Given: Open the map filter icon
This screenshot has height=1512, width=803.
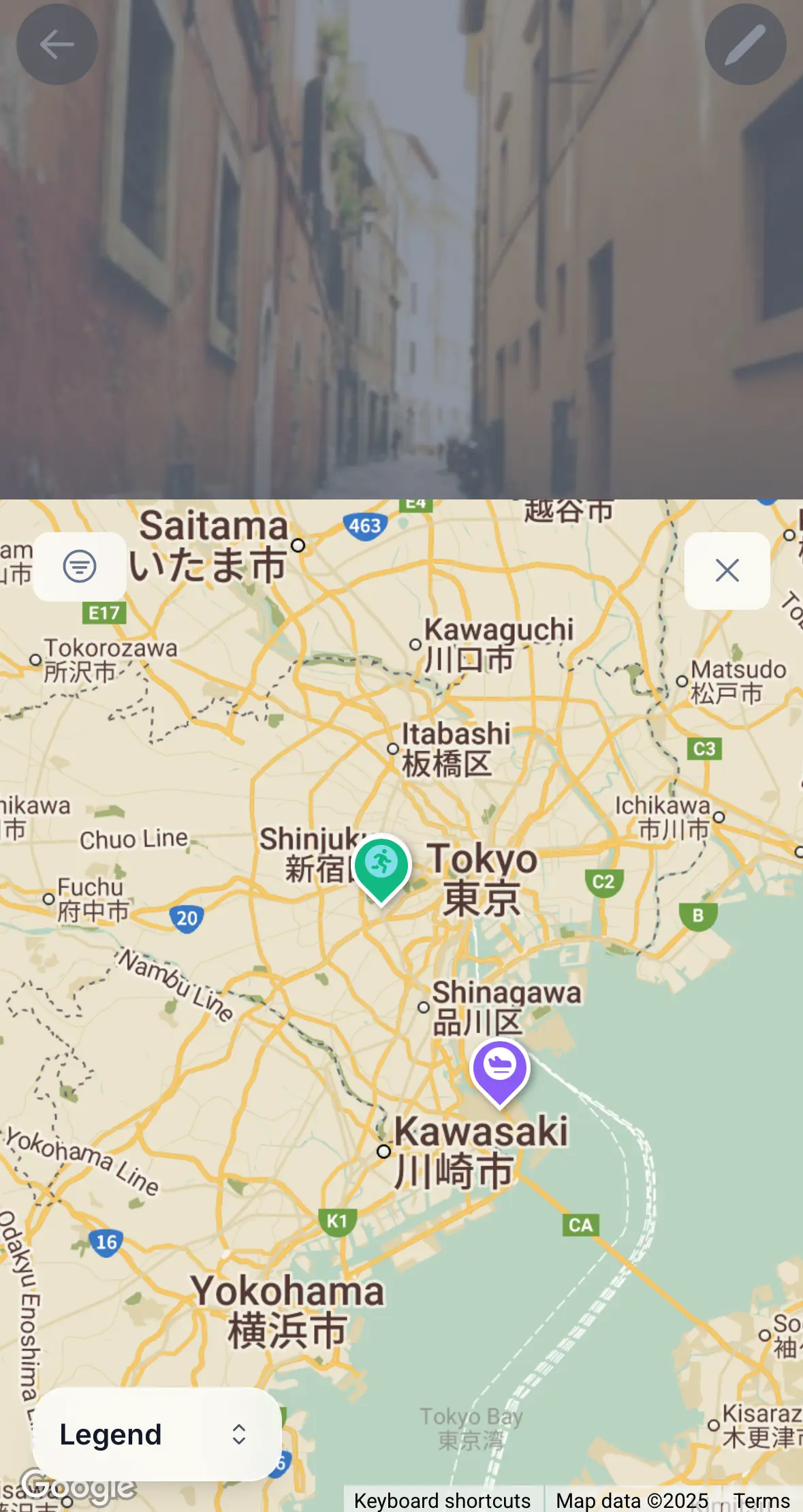Looking at the screenshot, I should coord(80,565).
